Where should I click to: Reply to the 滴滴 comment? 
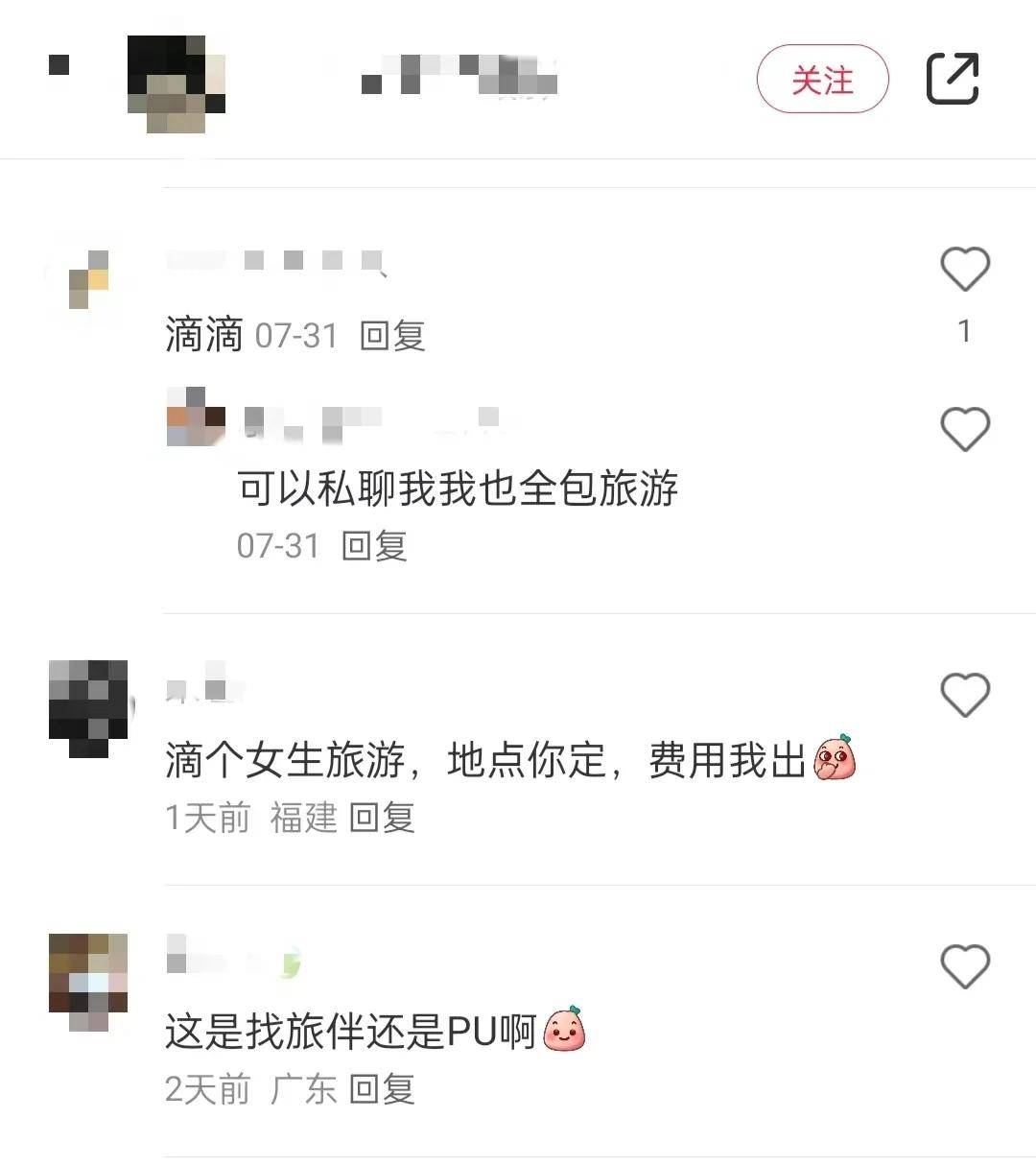click(x=391, y=336)
